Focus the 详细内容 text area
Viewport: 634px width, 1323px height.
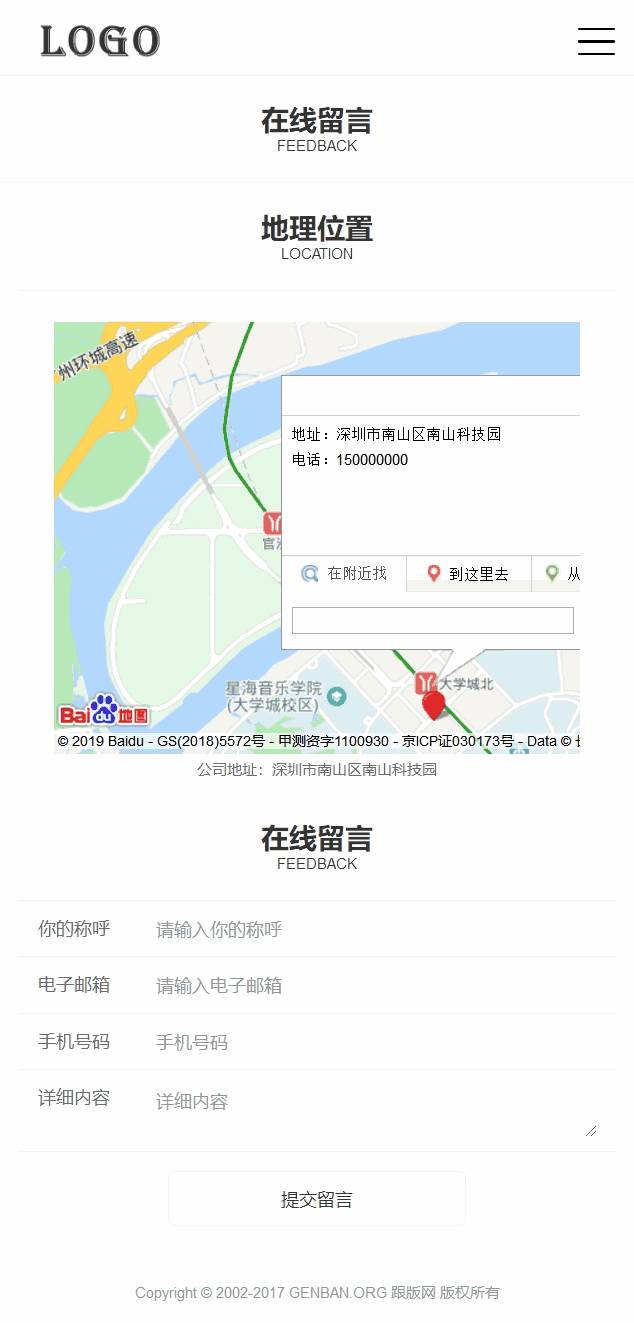[376, 1110]
